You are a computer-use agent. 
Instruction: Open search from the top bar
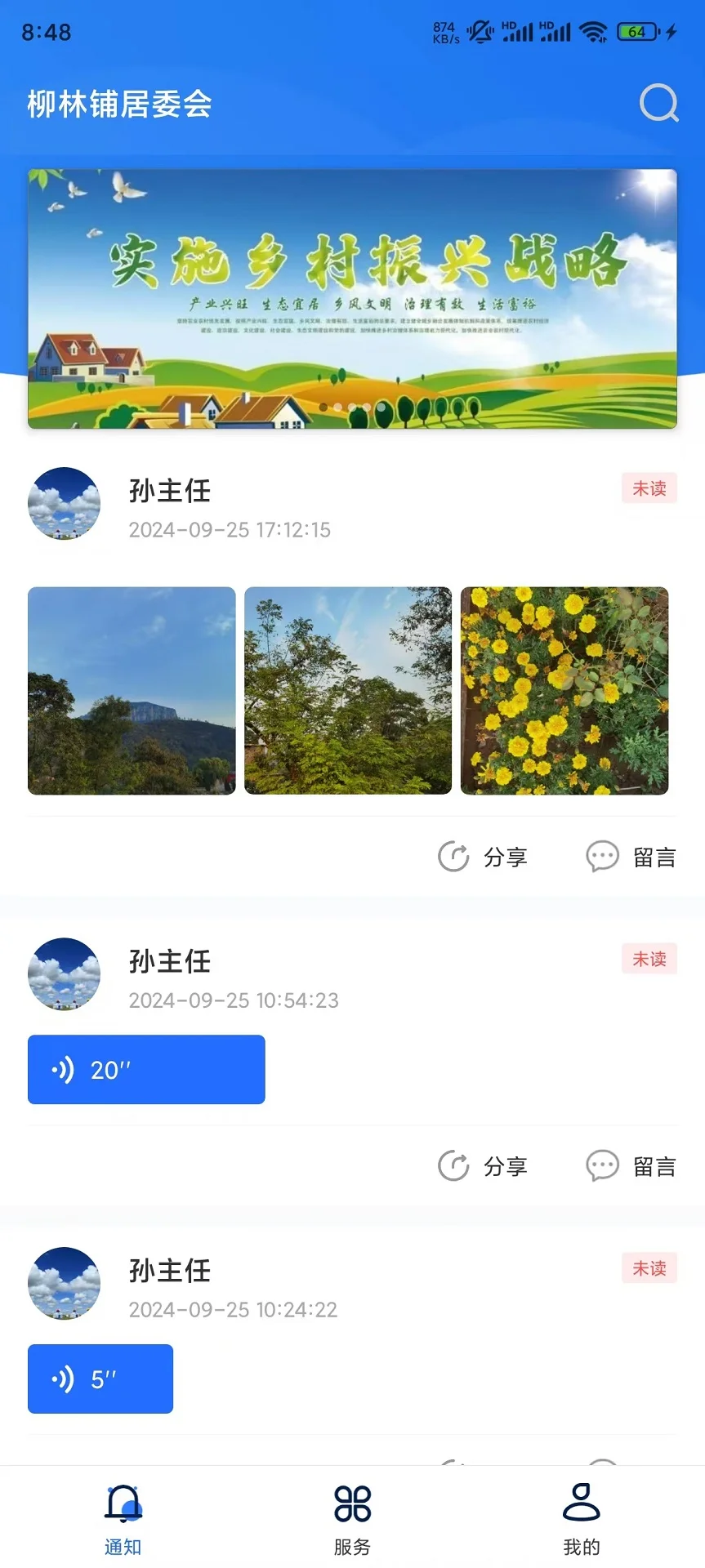point(658,104)
